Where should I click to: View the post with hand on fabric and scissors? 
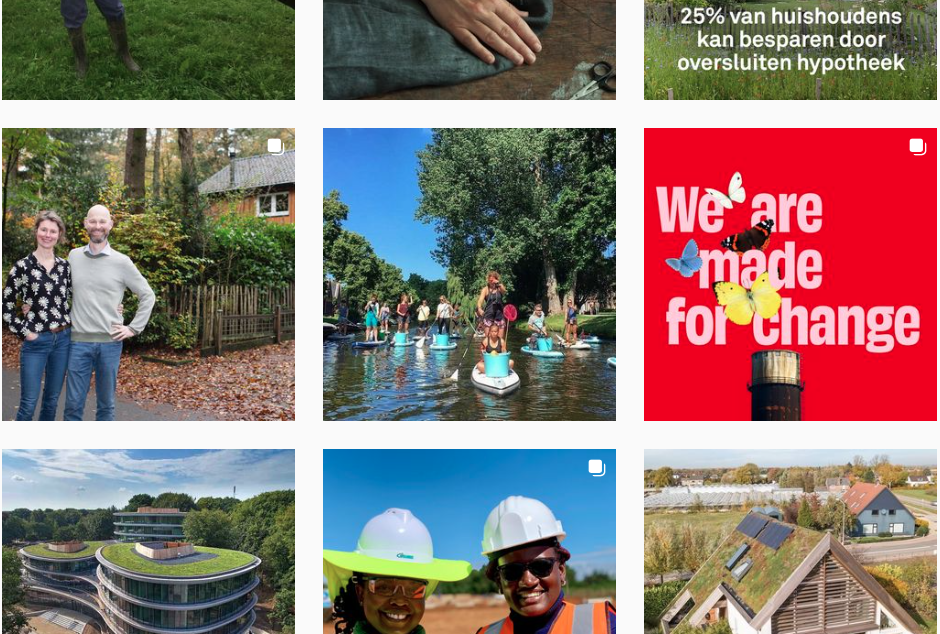[469, 50]
